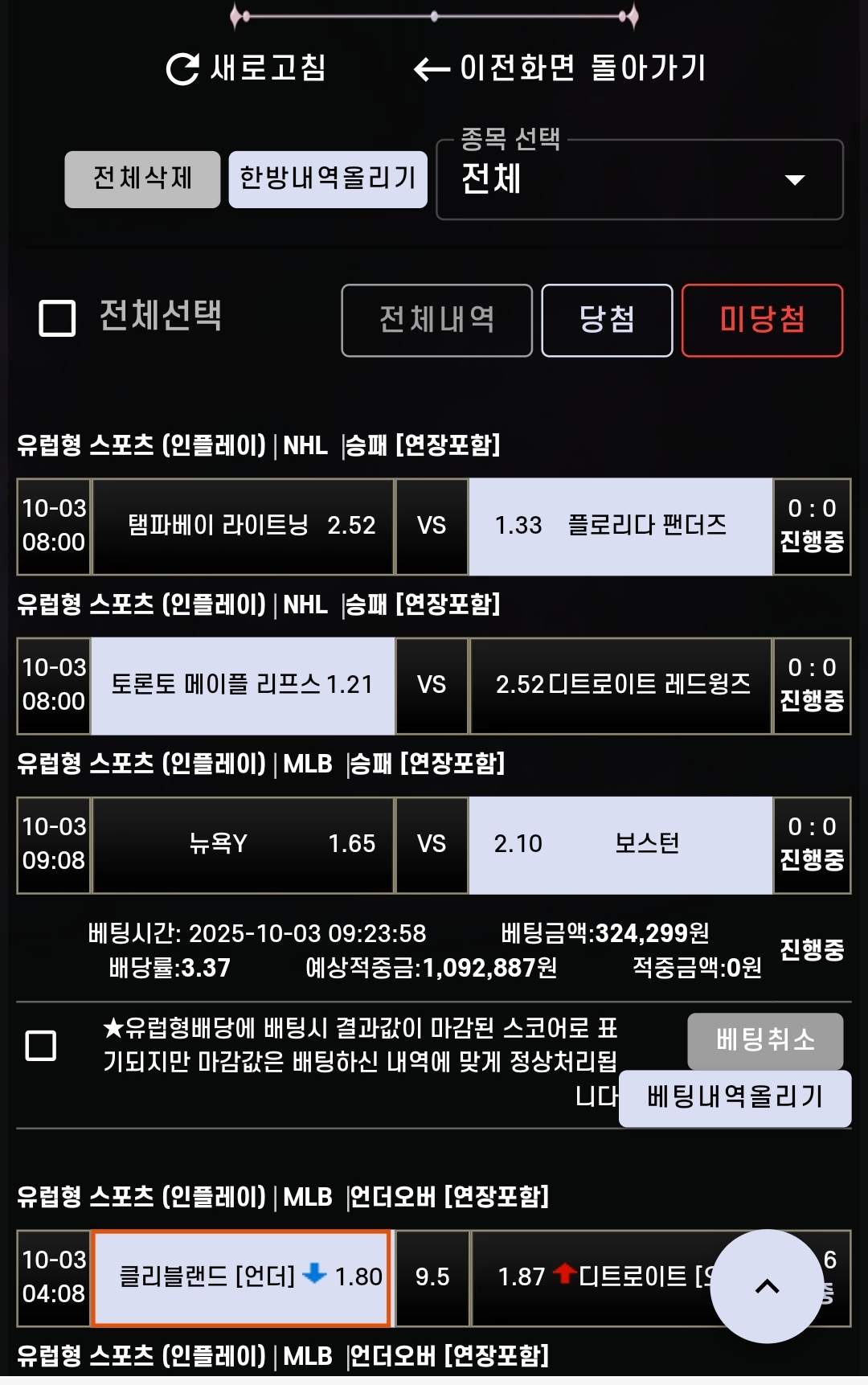Tap the 전체삭제 button

point(142,179)
